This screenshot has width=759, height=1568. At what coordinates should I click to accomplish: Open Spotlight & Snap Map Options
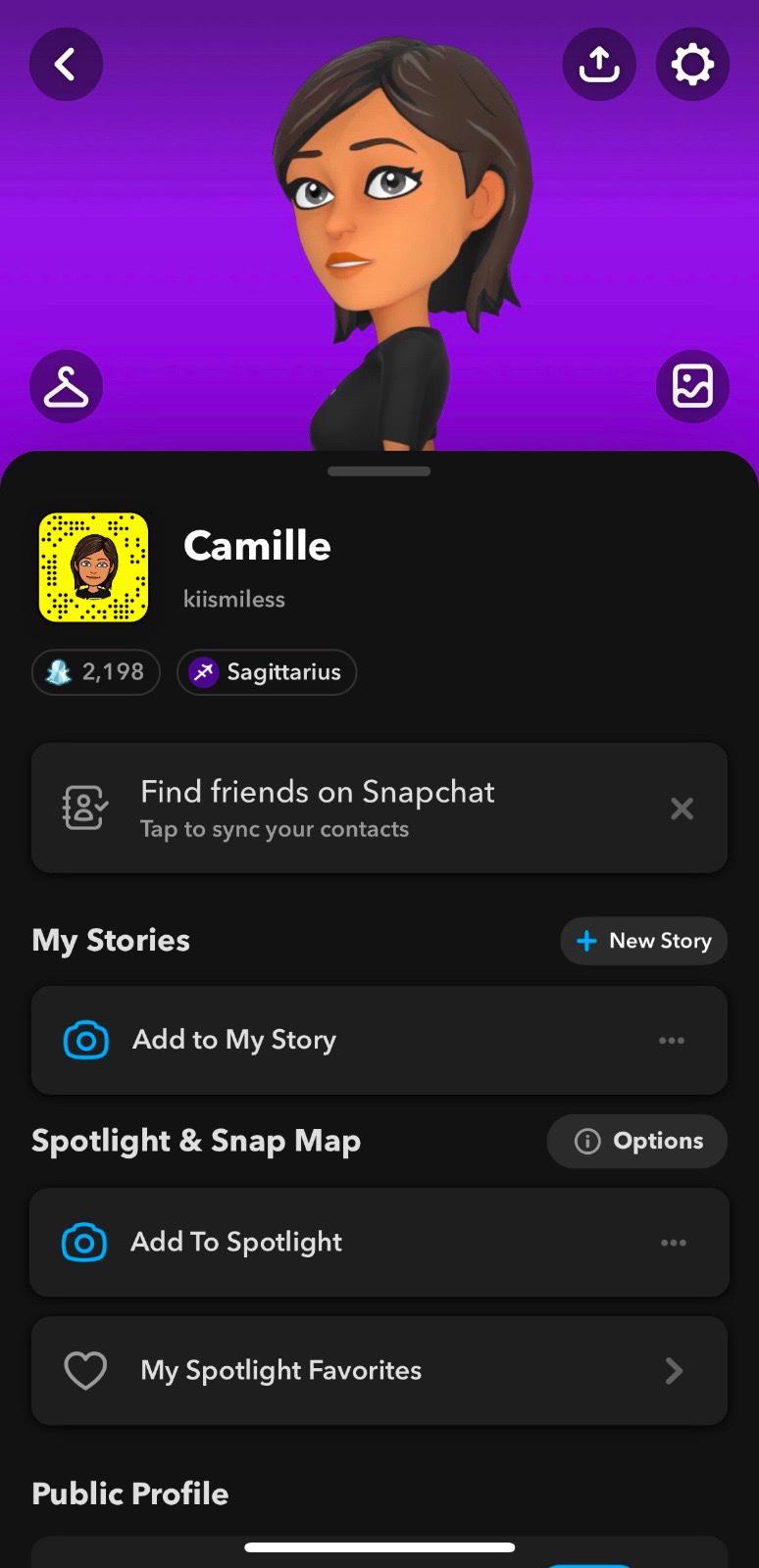[637, 1141]
